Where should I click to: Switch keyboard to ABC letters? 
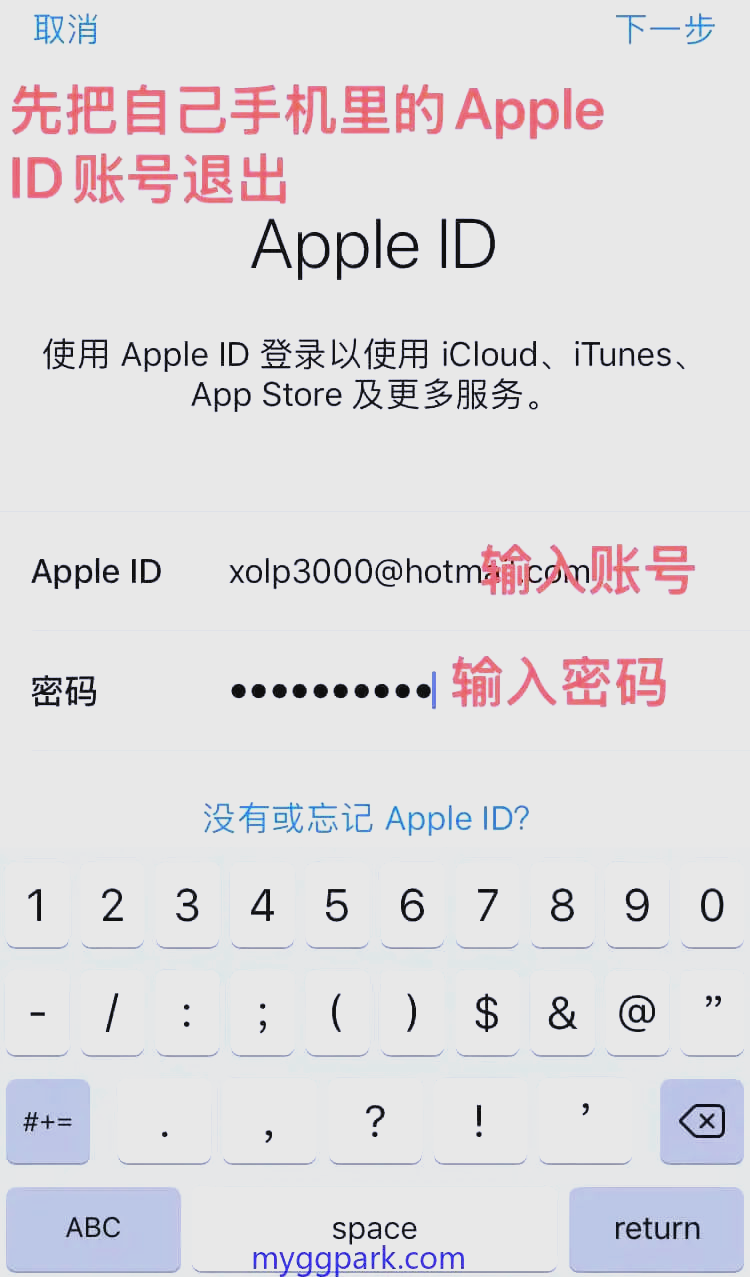coord(93,1228)
